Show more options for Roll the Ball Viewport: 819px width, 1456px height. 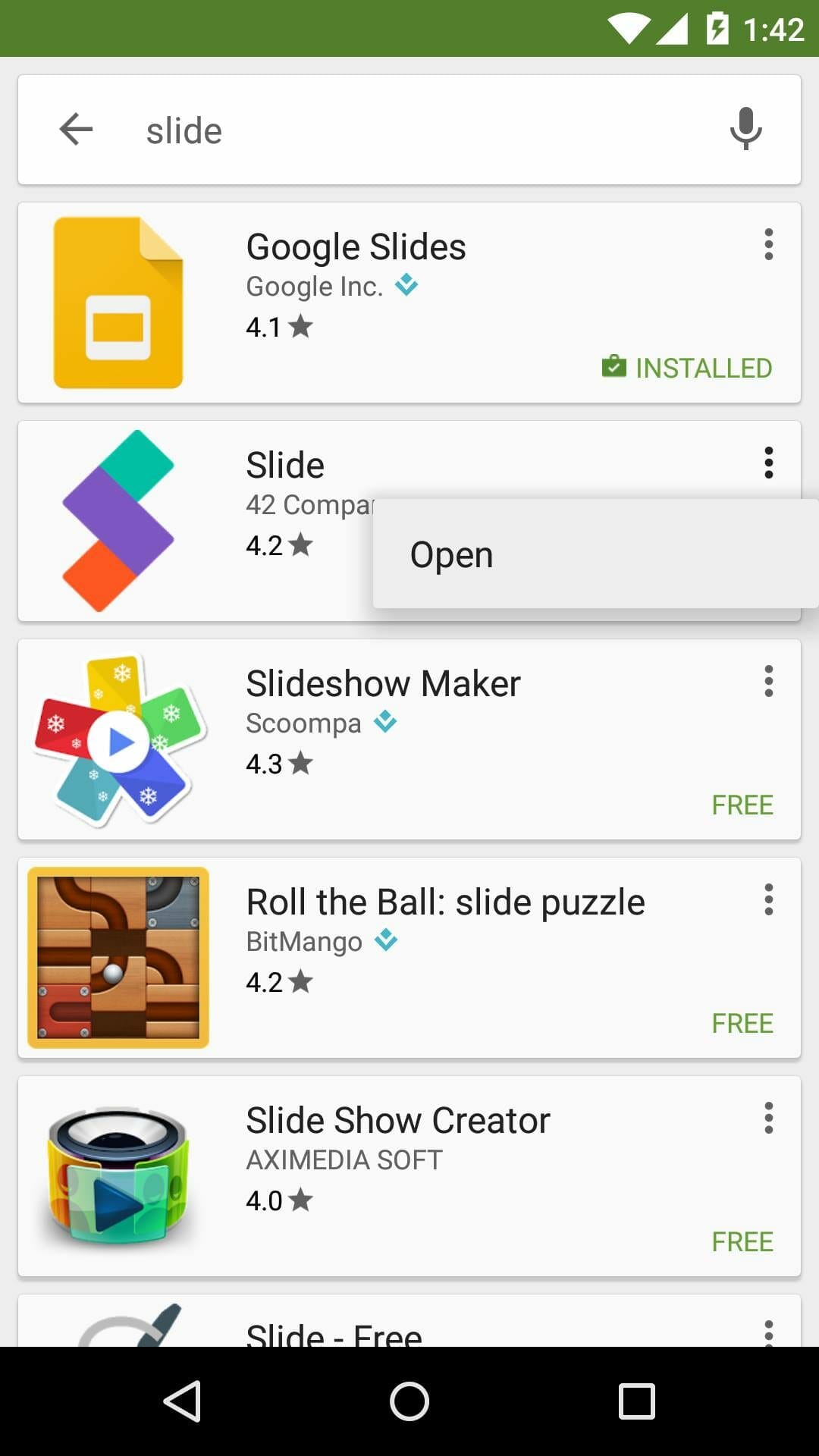coord(768,899)
